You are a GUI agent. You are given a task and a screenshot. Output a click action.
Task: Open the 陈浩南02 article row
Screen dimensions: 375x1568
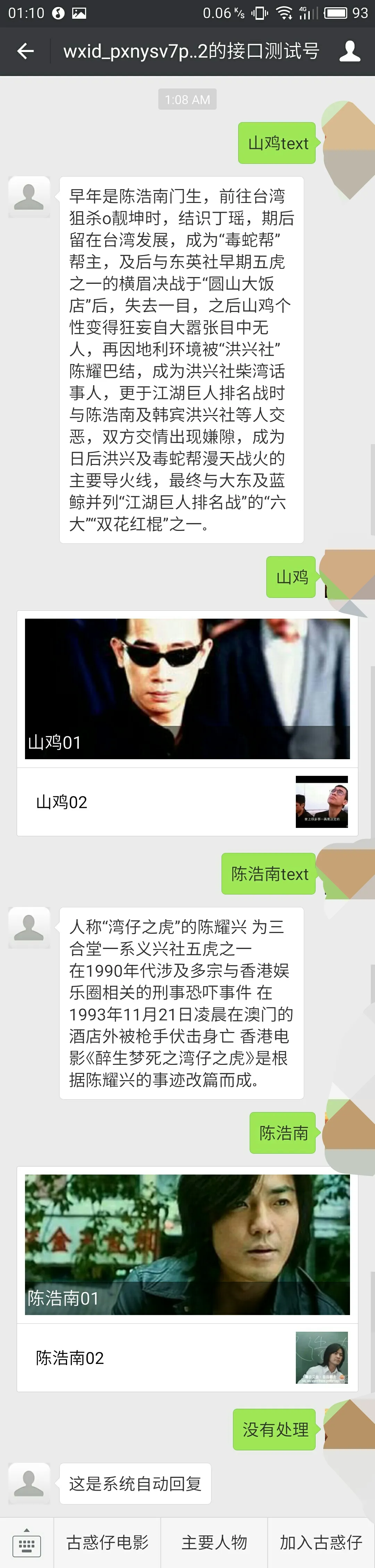[x=187, y=1357]
